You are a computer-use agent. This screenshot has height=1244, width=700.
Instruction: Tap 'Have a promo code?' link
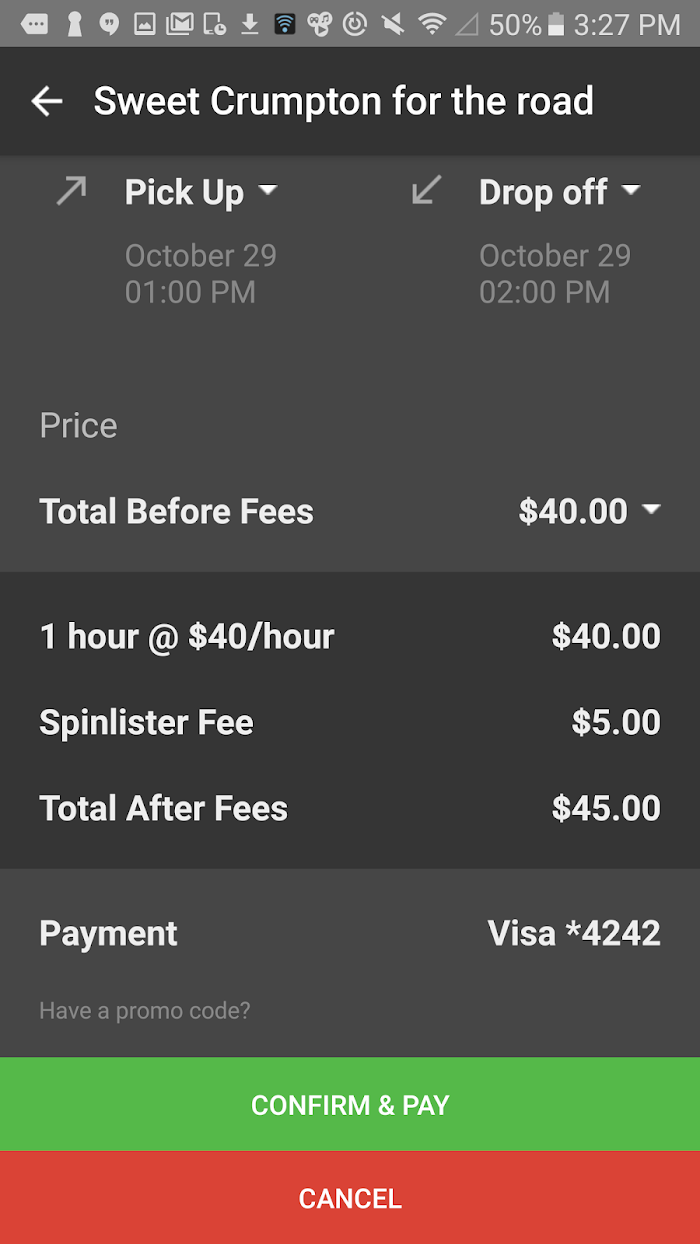pyautogui.click(x=145, y=1011)
